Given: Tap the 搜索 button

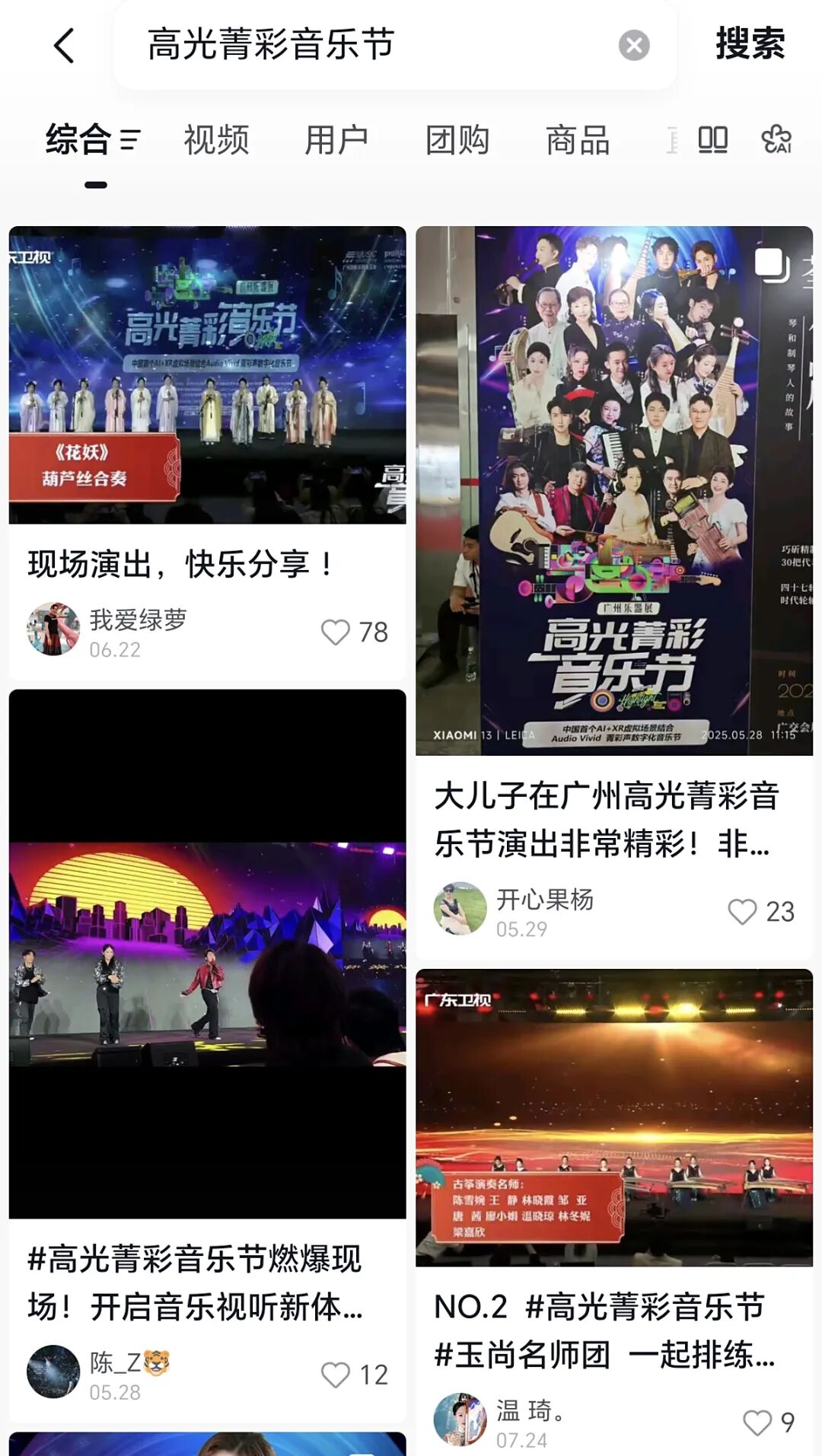Looking at the screenshot, I should point(750,44).
